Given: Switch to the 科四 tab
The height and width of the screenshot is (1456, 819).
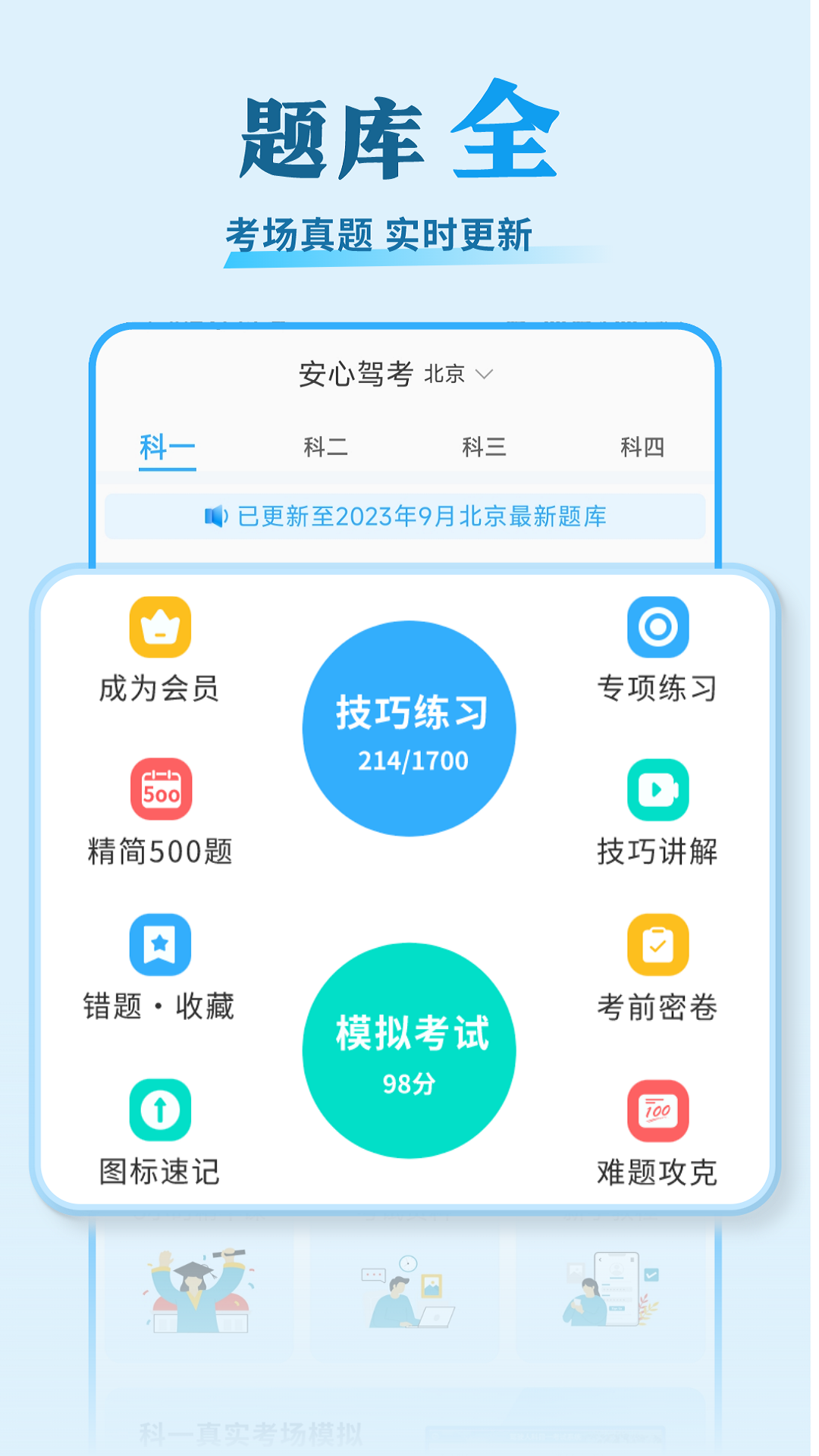Looking at the screenshot, I should point(644,447).
